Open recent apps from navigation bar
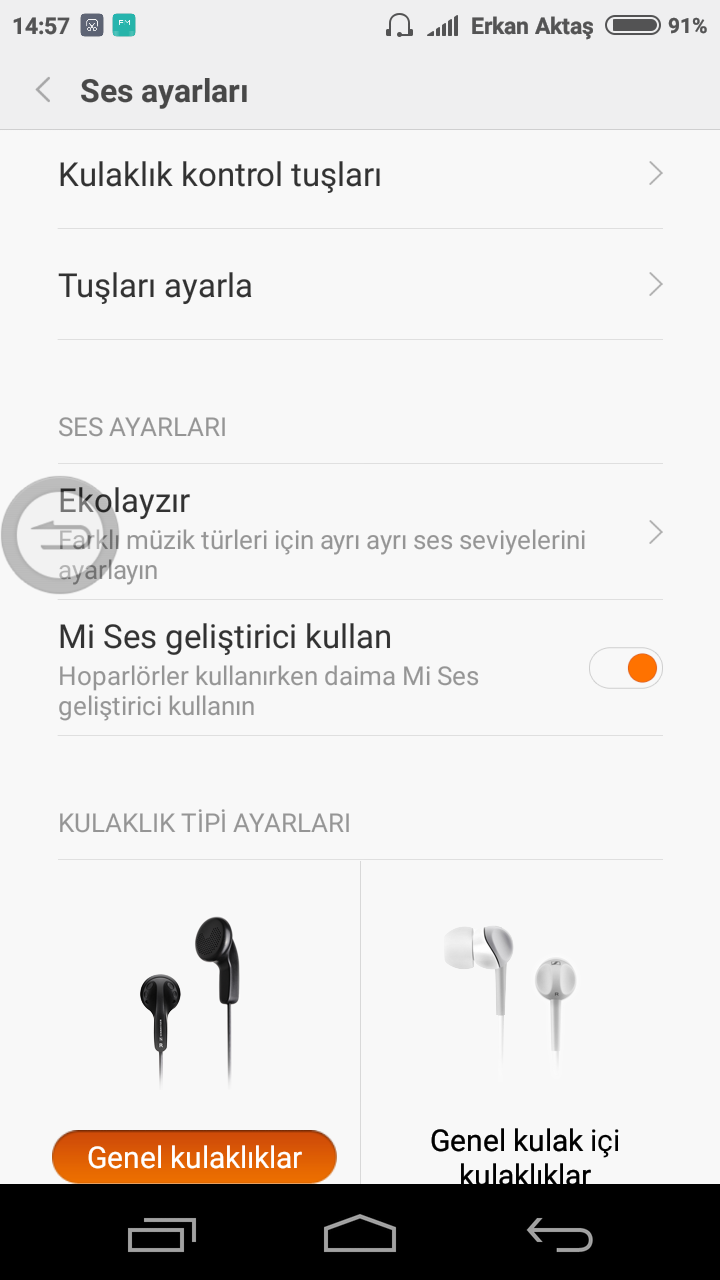This screenshot has width=720, height=1280. point(162,1235)
